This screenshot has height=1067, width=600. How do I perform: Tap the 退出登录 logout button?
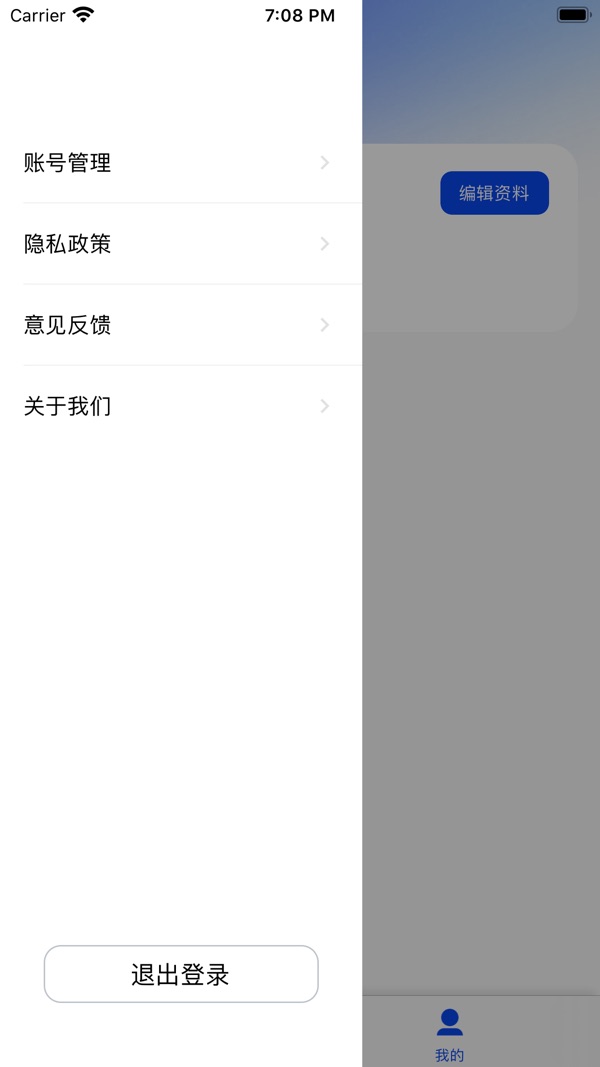tap(181, 974)
